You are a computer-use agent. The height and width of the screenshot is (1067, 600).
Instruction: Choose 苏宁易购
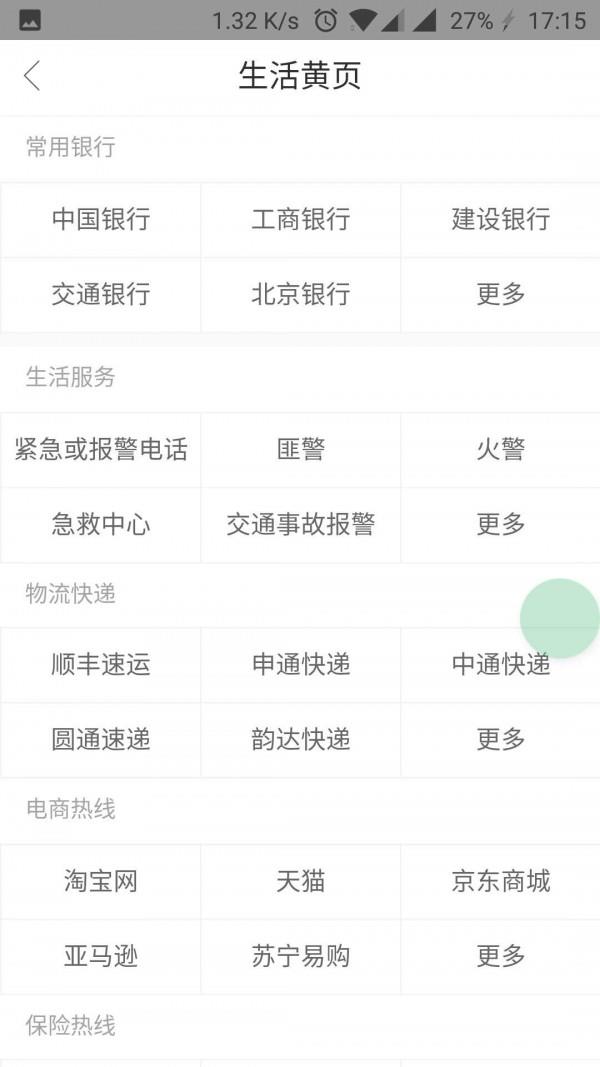tap(301, 957)
